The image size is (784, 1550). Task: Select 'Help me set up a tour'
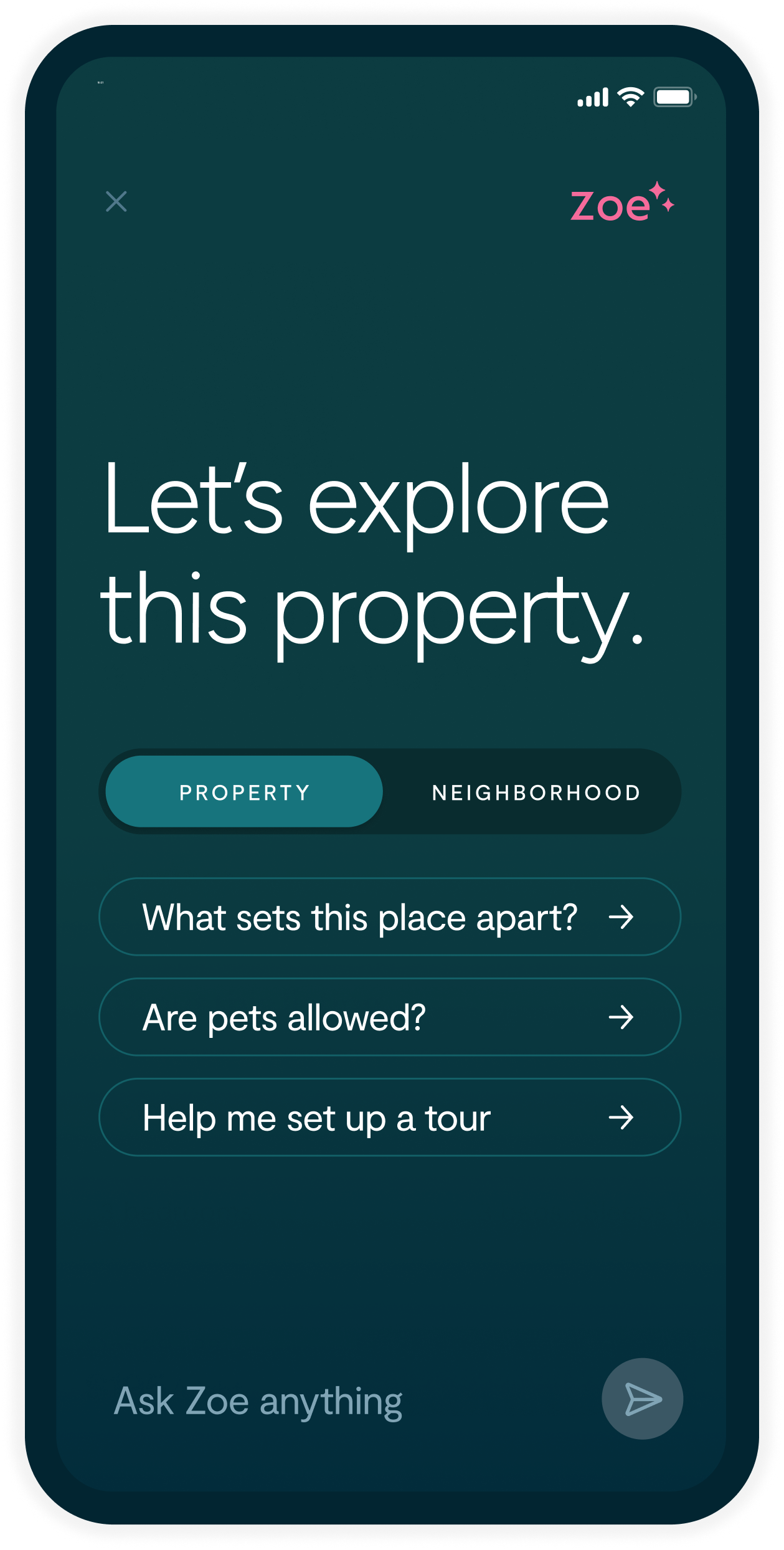point(389,1118)
